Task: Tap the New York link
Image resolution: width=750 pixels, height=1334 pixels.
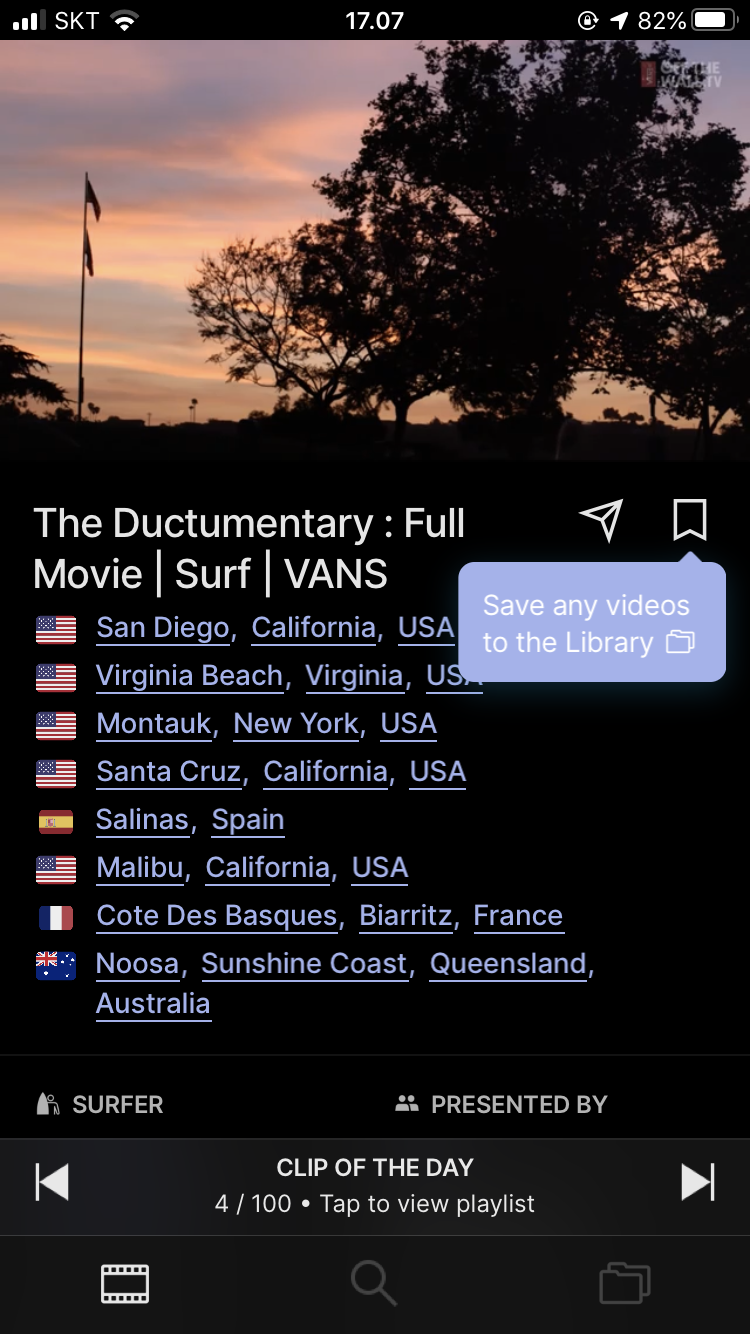Action: (296, 724)
